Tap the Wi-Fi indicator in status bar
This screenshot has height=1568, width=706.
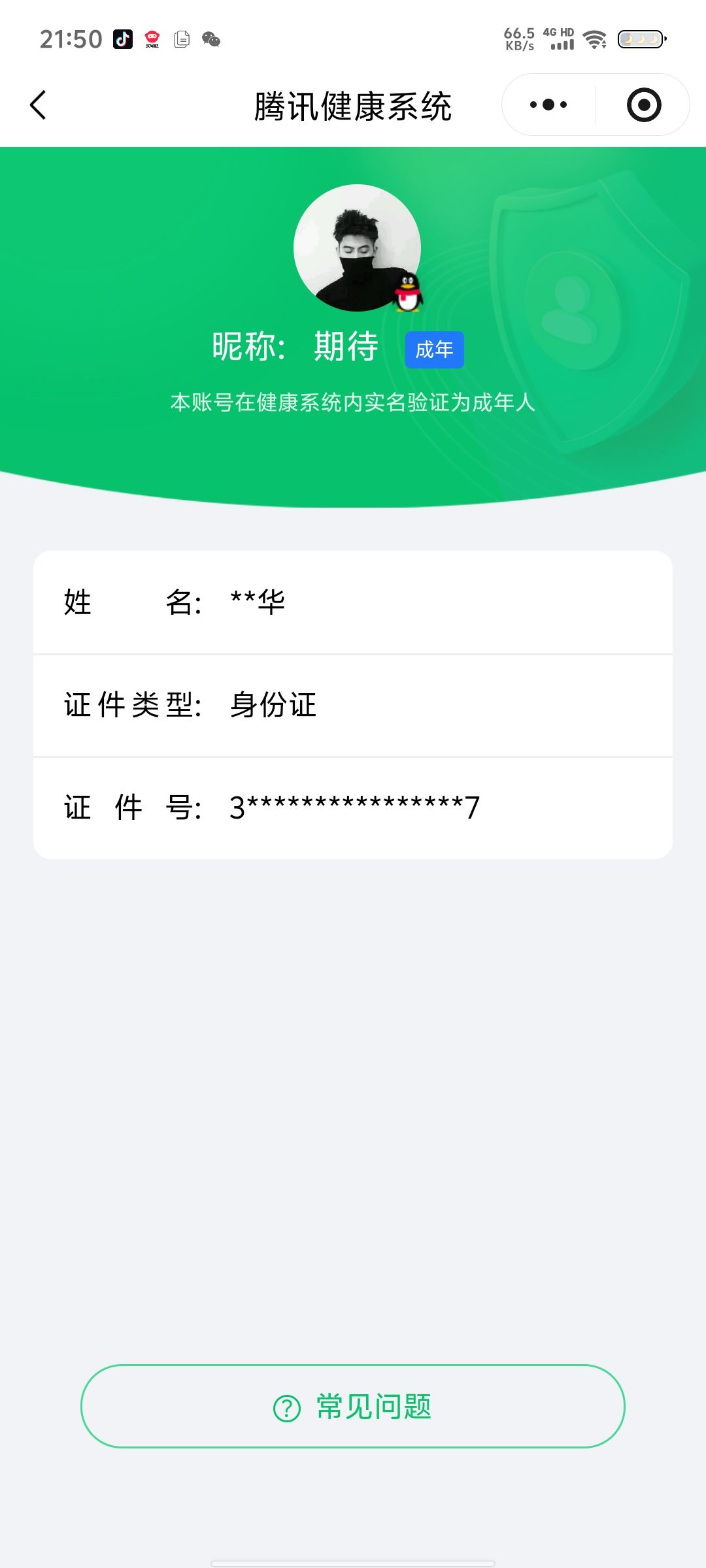tap(594, 40)
